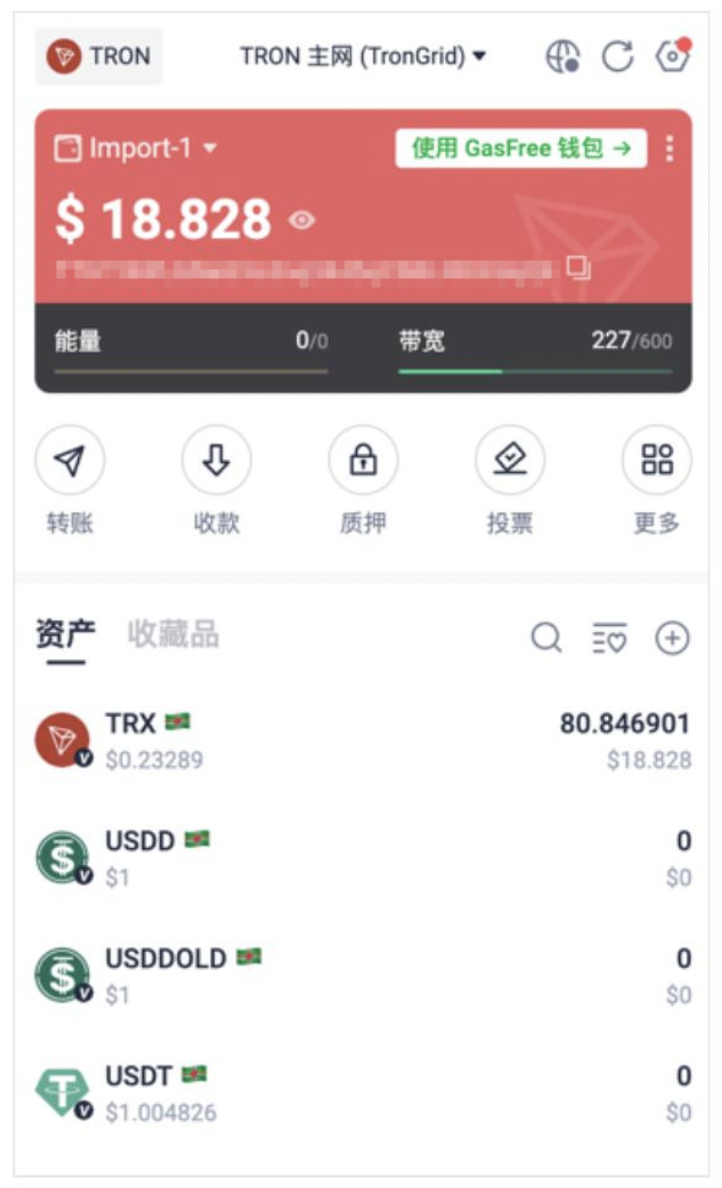The width and height of the screenshot is (722, 1188).
Task: Tap the 使用 GasFree 钱包 button
Action: pos(521,148)
